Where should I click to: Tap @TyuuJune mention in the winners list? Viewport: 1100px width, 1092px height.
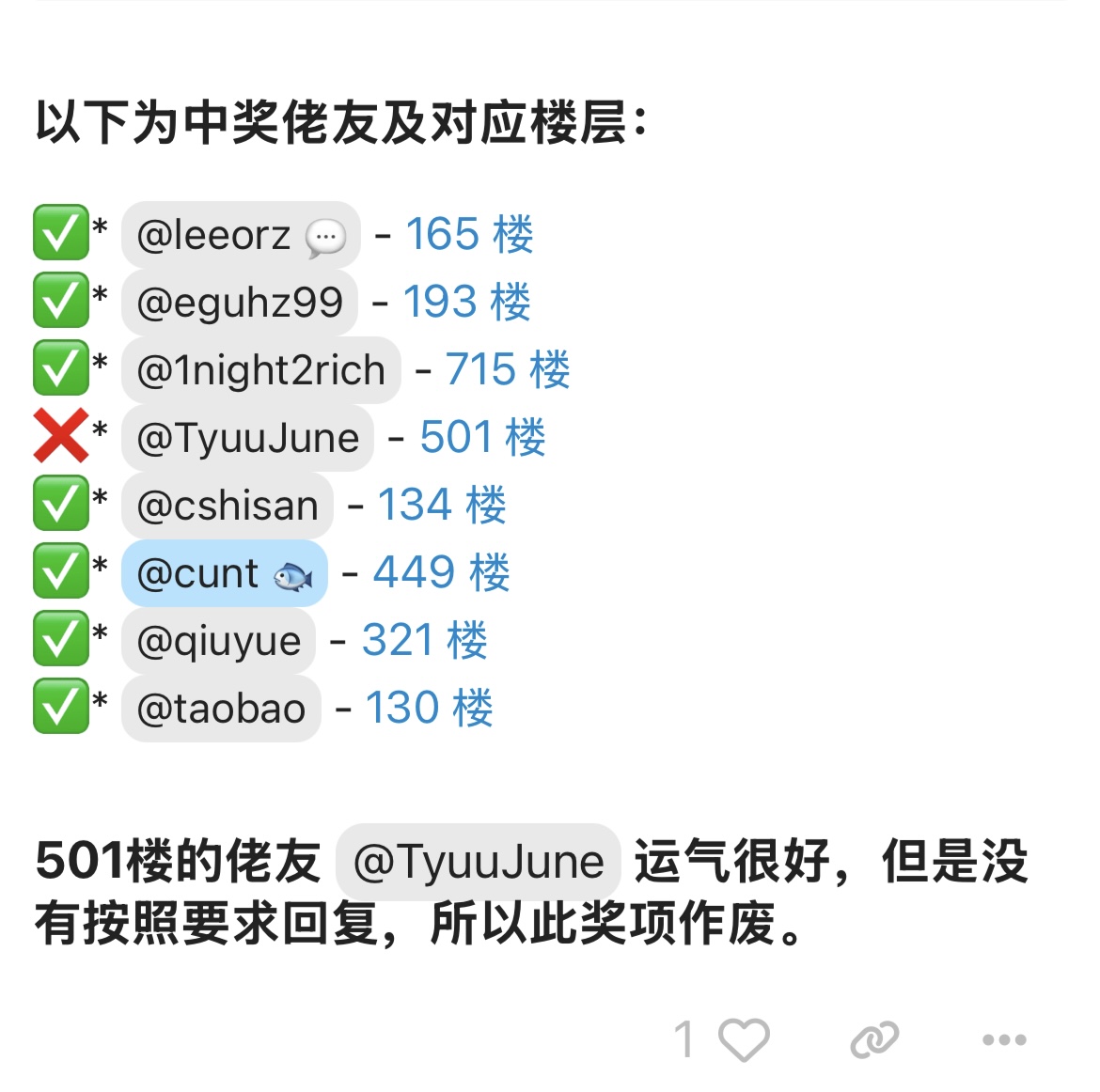(247, 438)
